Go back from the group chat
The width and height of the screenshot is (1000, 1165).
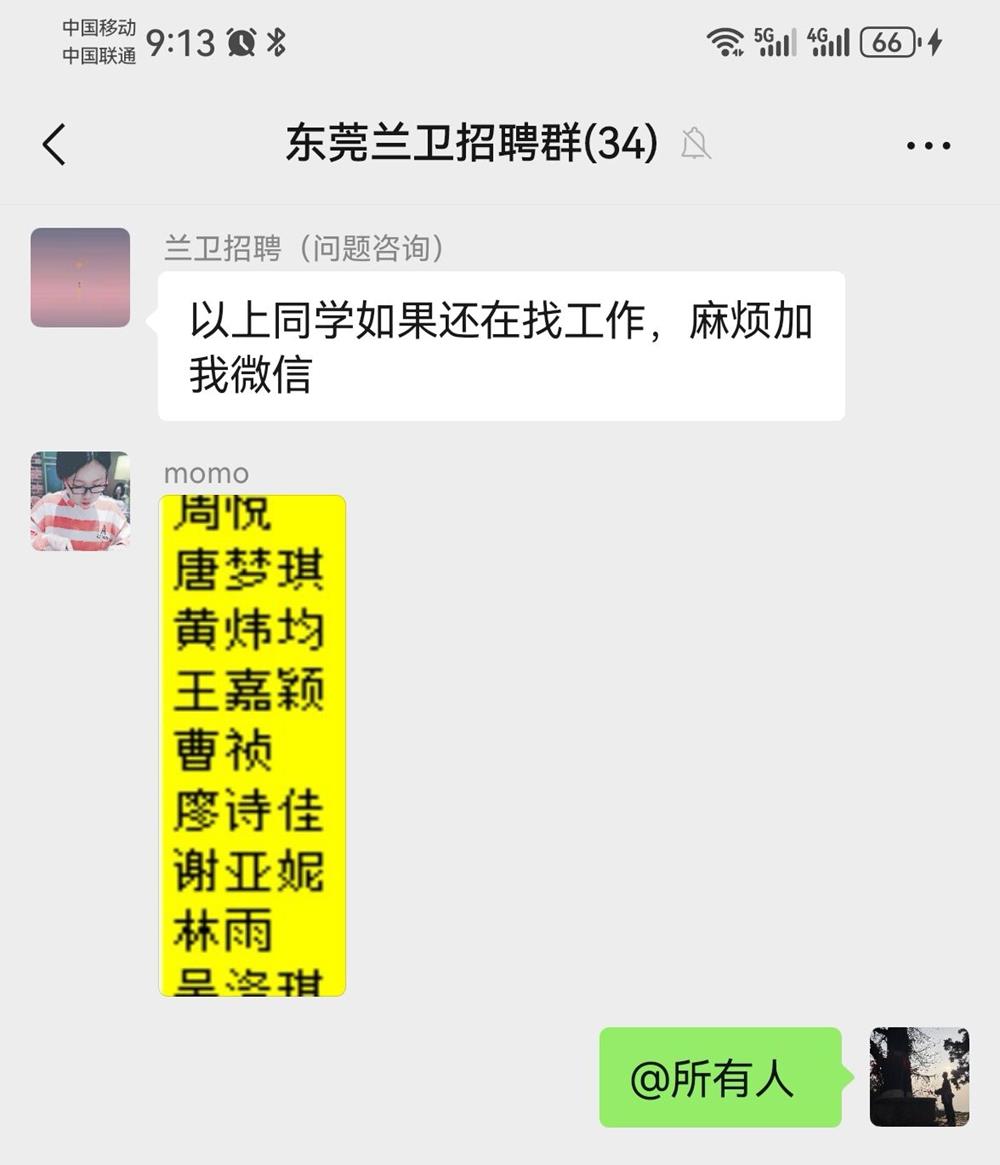(55, 145)
